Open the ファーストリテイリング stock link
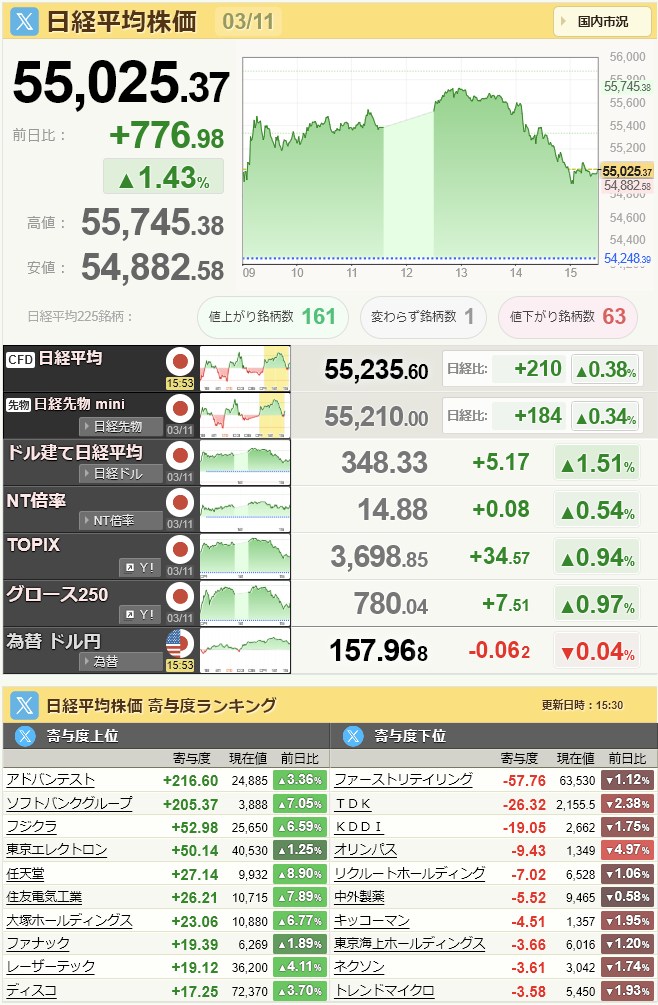 403,780
